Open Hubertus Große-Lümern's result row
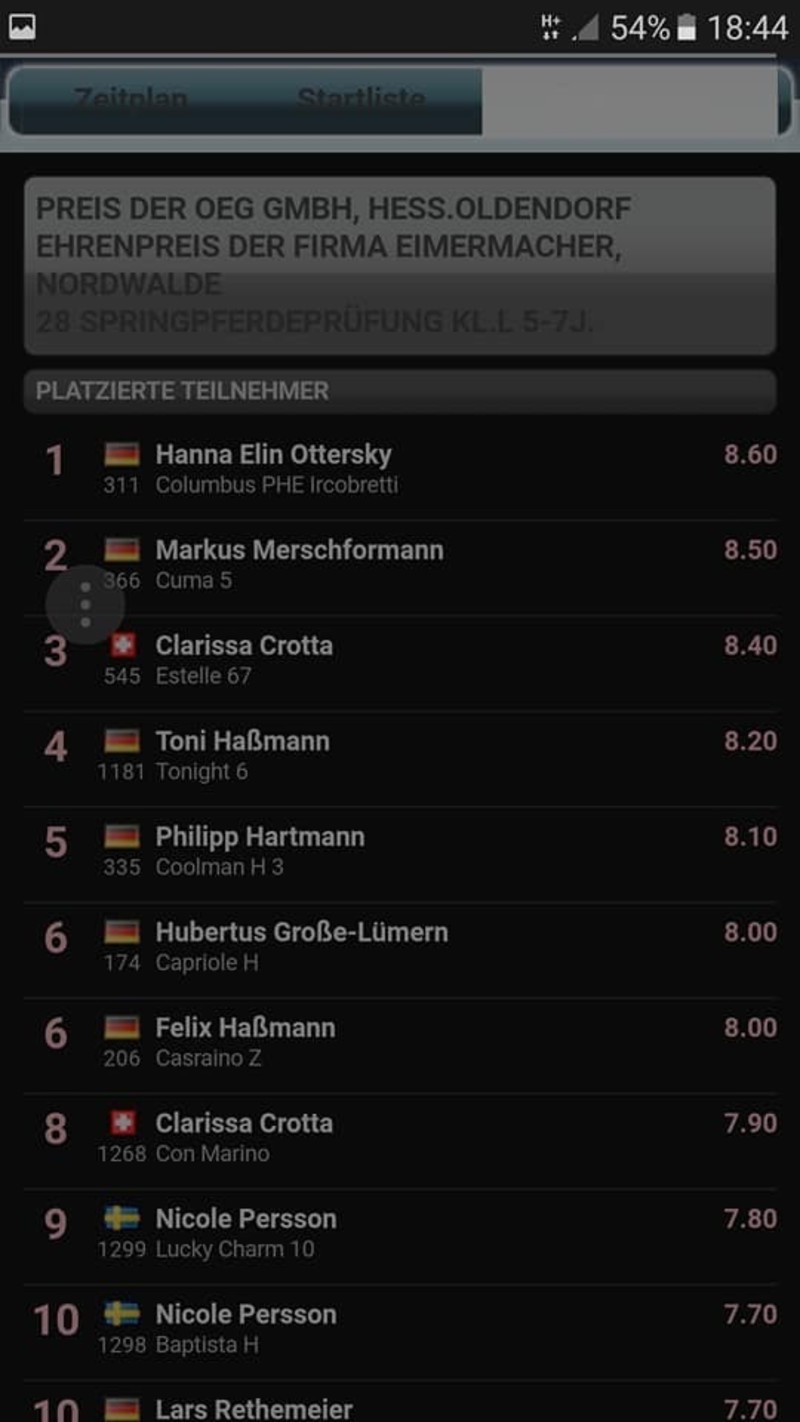This screenshot has height=1422, width=800. (400, 949)
